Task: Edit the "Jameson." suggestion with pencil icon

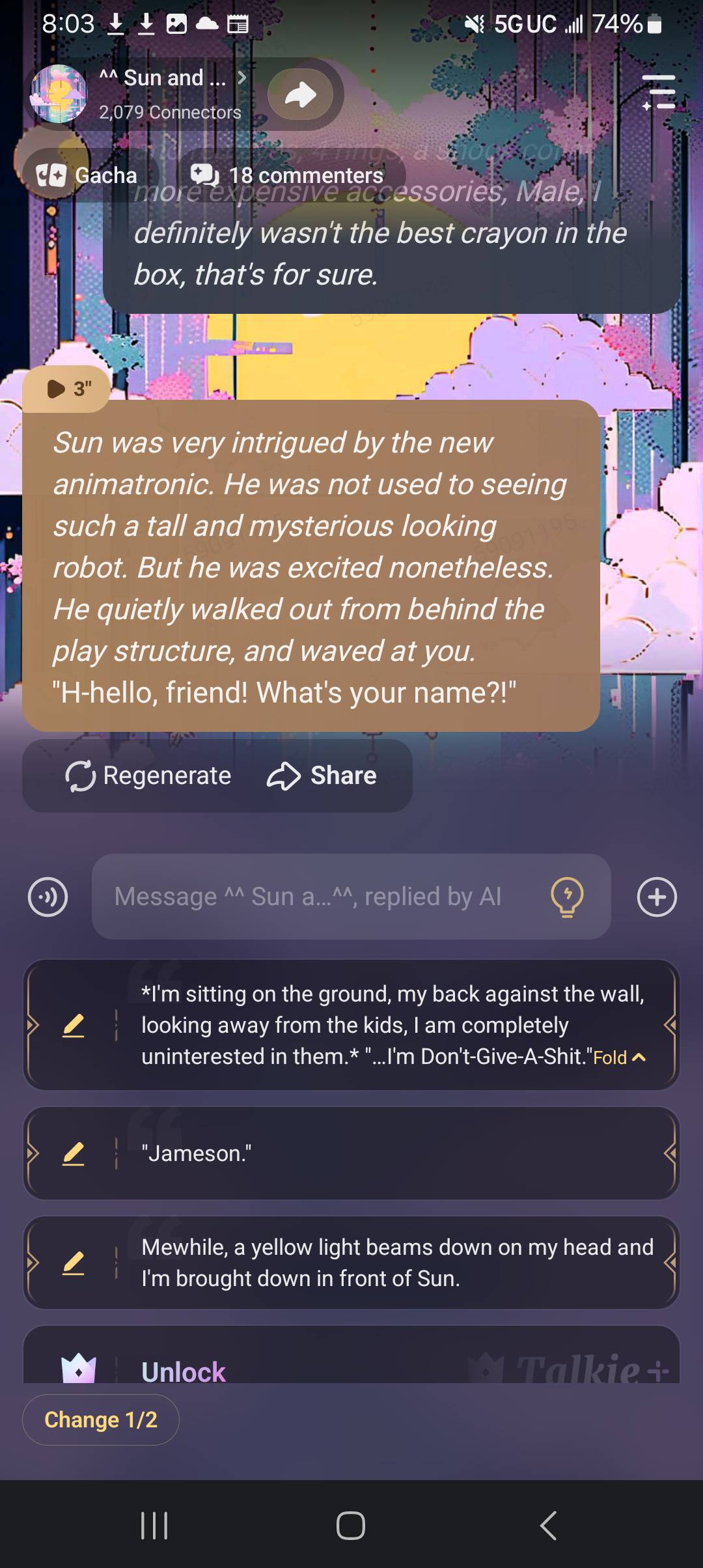Action: point(74,1153)
